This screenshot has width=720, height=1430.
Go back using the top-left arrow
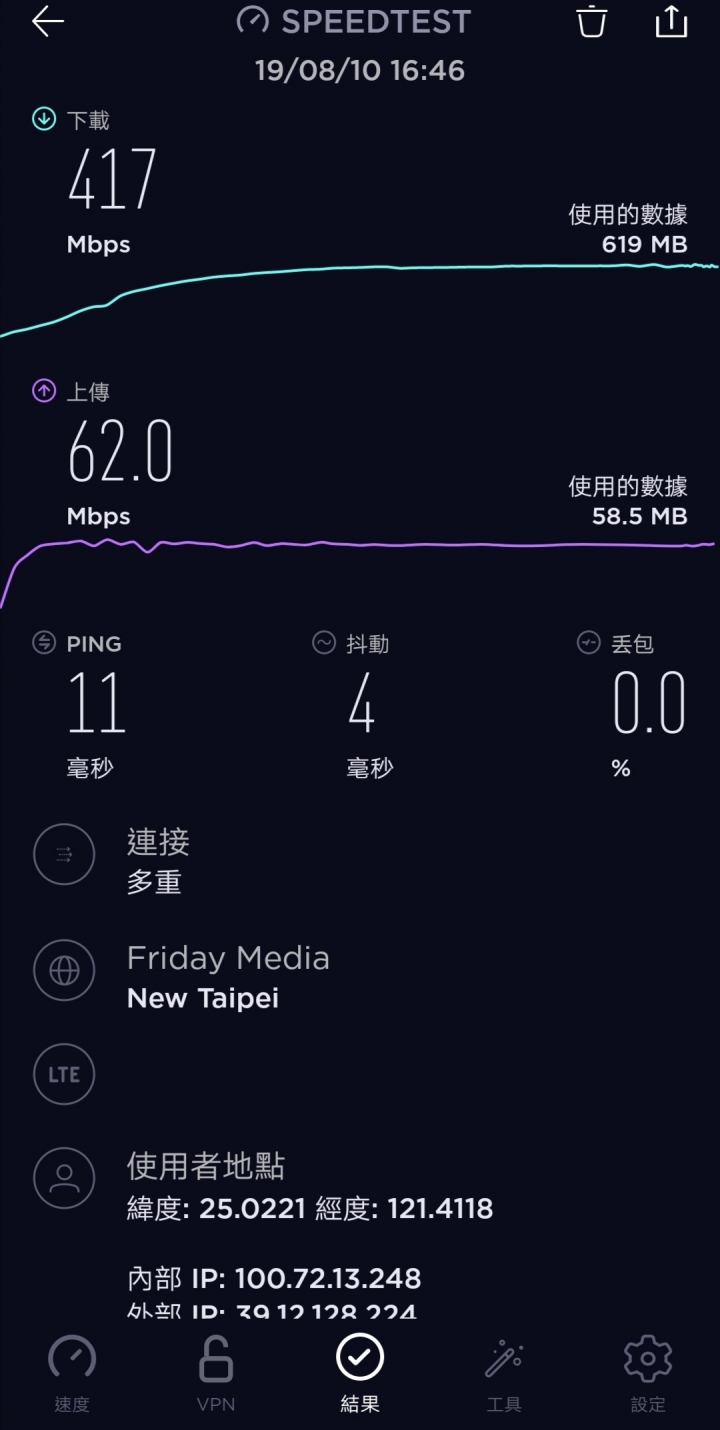48,22
